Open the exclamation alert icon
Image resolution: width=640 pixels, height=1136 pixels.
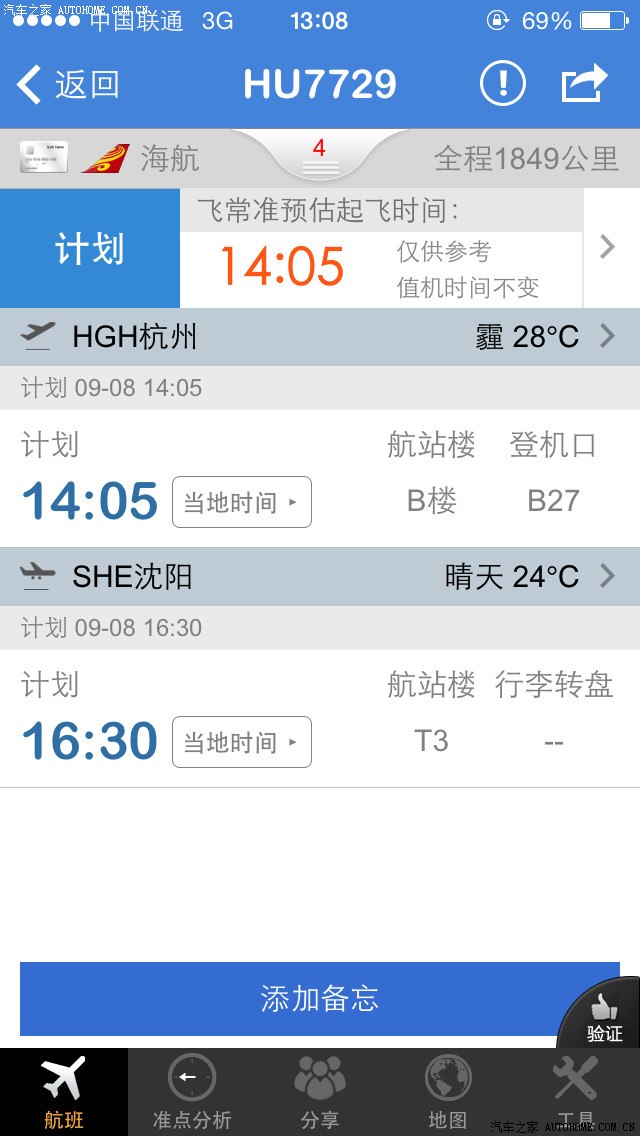(x=503, y=84)
